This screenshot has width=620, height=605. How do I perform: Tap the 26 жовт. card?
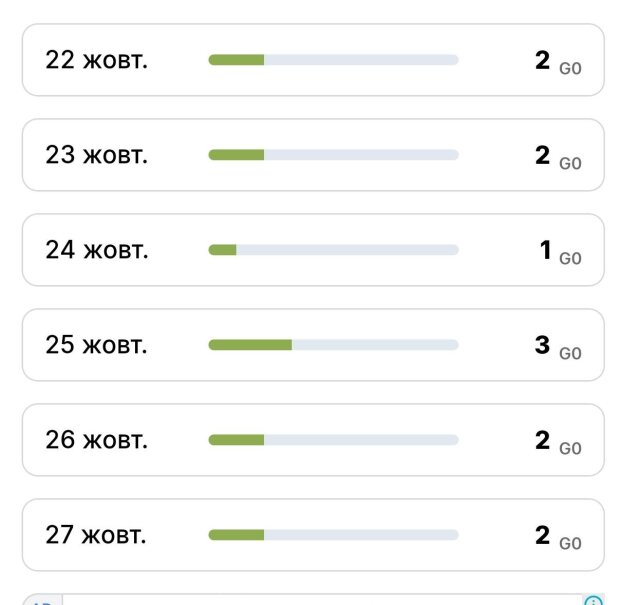point(312,440)
